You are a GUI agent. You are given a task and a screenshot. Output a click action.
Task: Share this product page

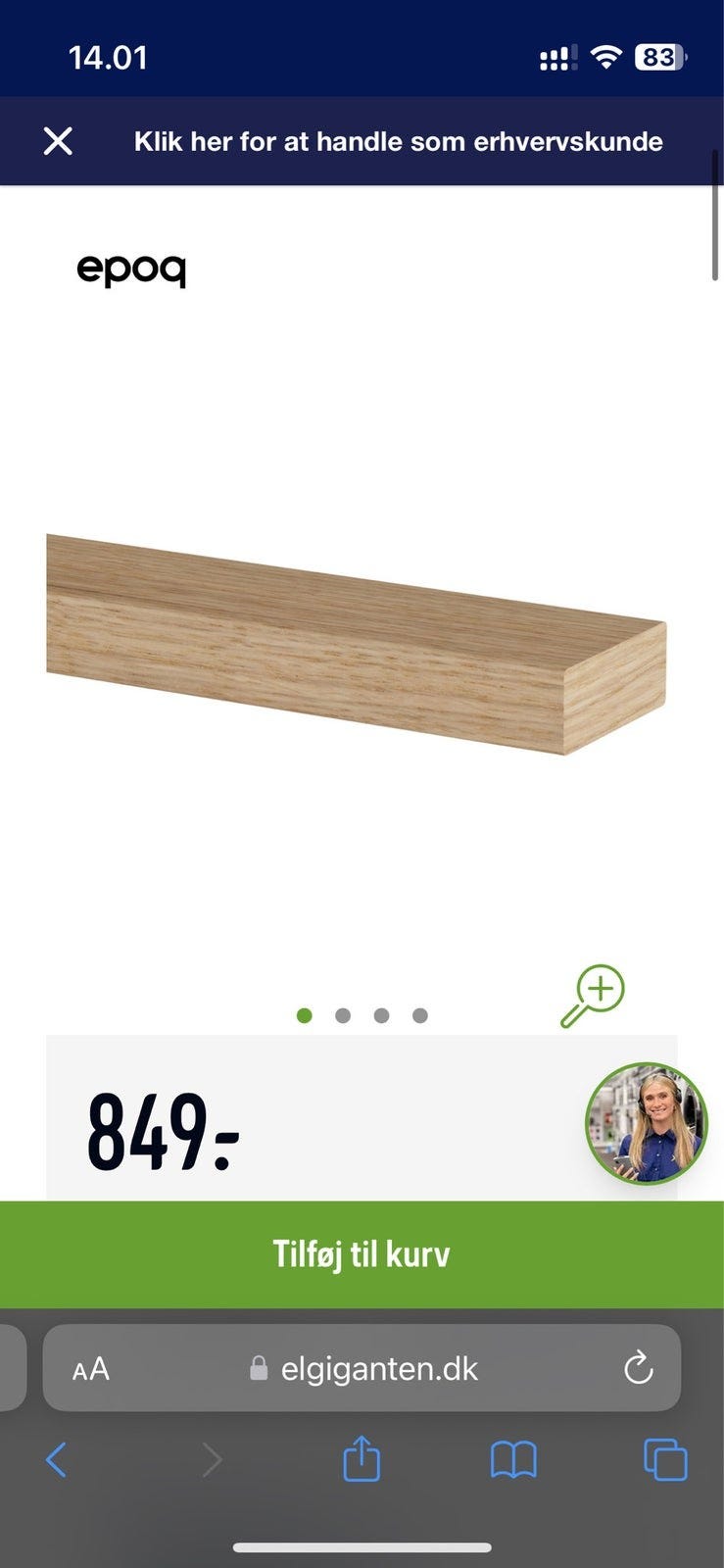[362, 1459]
